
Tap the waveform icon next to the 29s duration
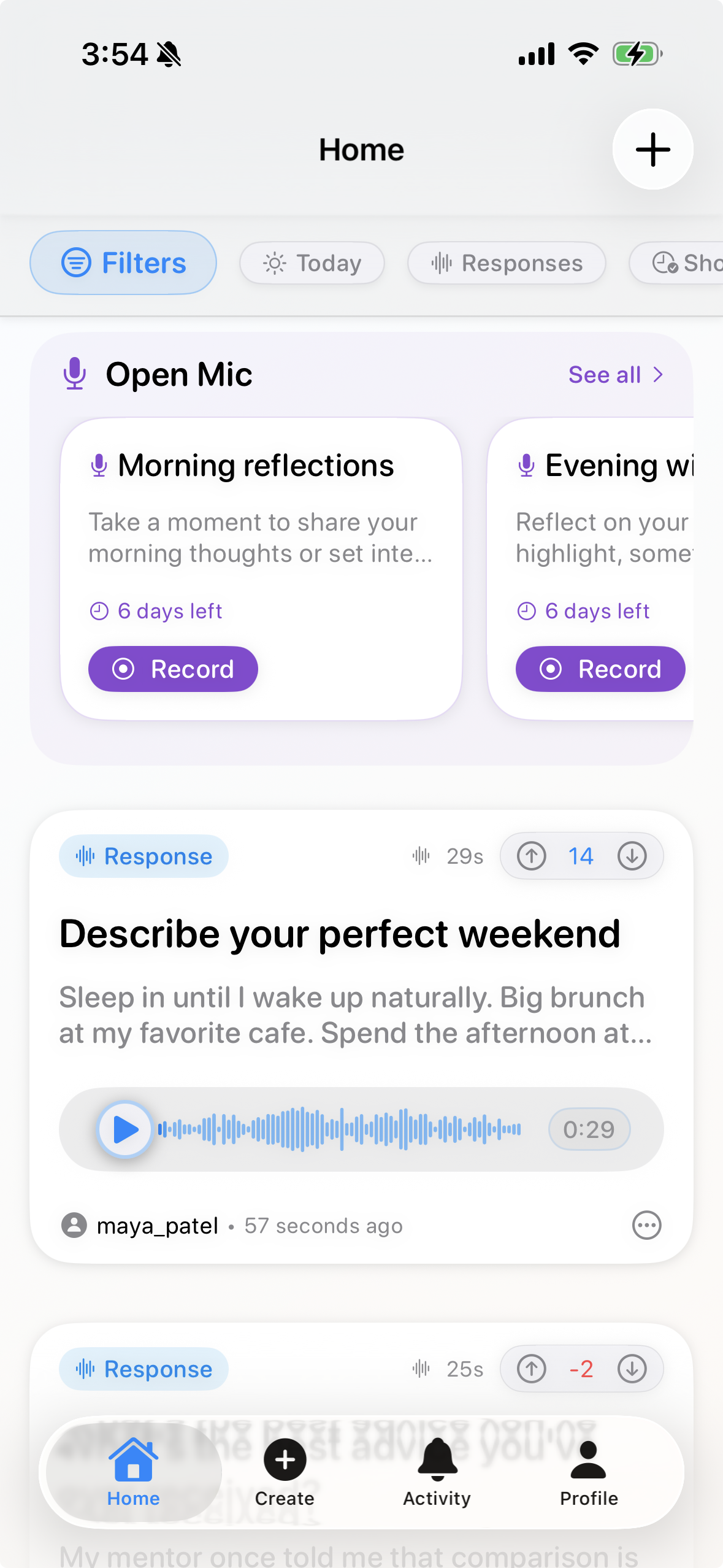point(421,856)
